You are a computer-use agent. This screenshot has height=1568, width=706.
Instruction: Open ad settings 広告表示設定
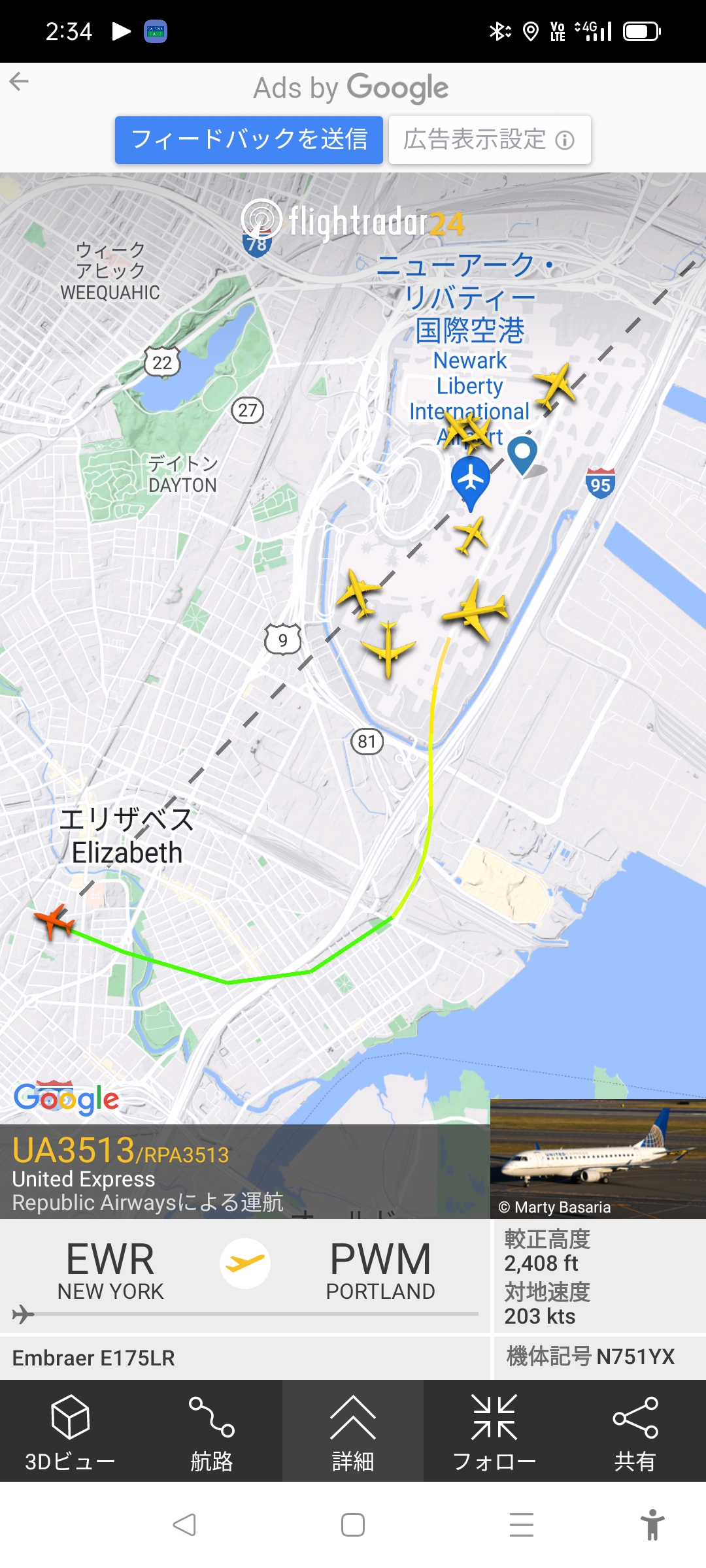pyautogui.click(x=490, y=140)
